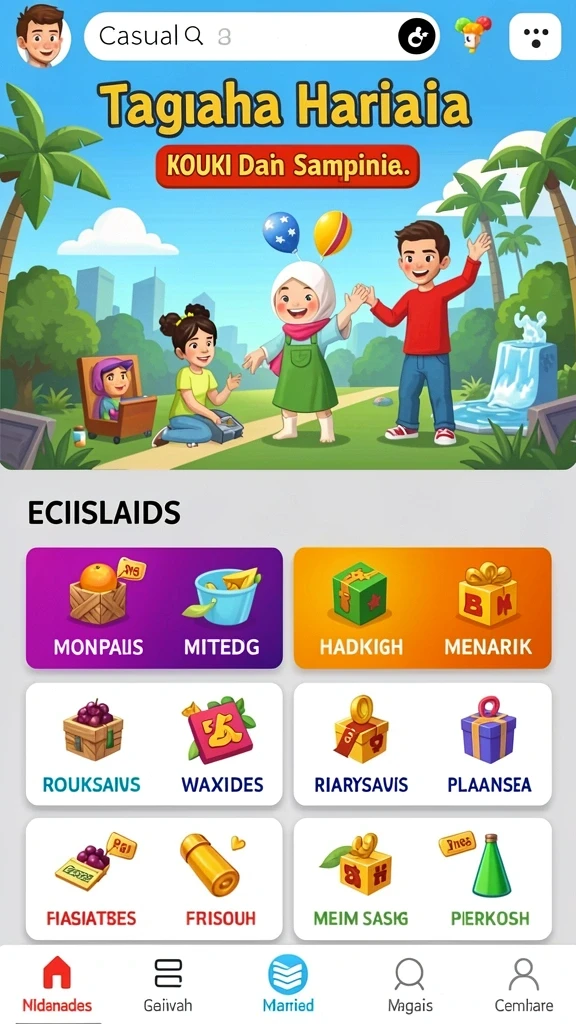
Task: Tap the Casual search box
Action: click(262, 37)
